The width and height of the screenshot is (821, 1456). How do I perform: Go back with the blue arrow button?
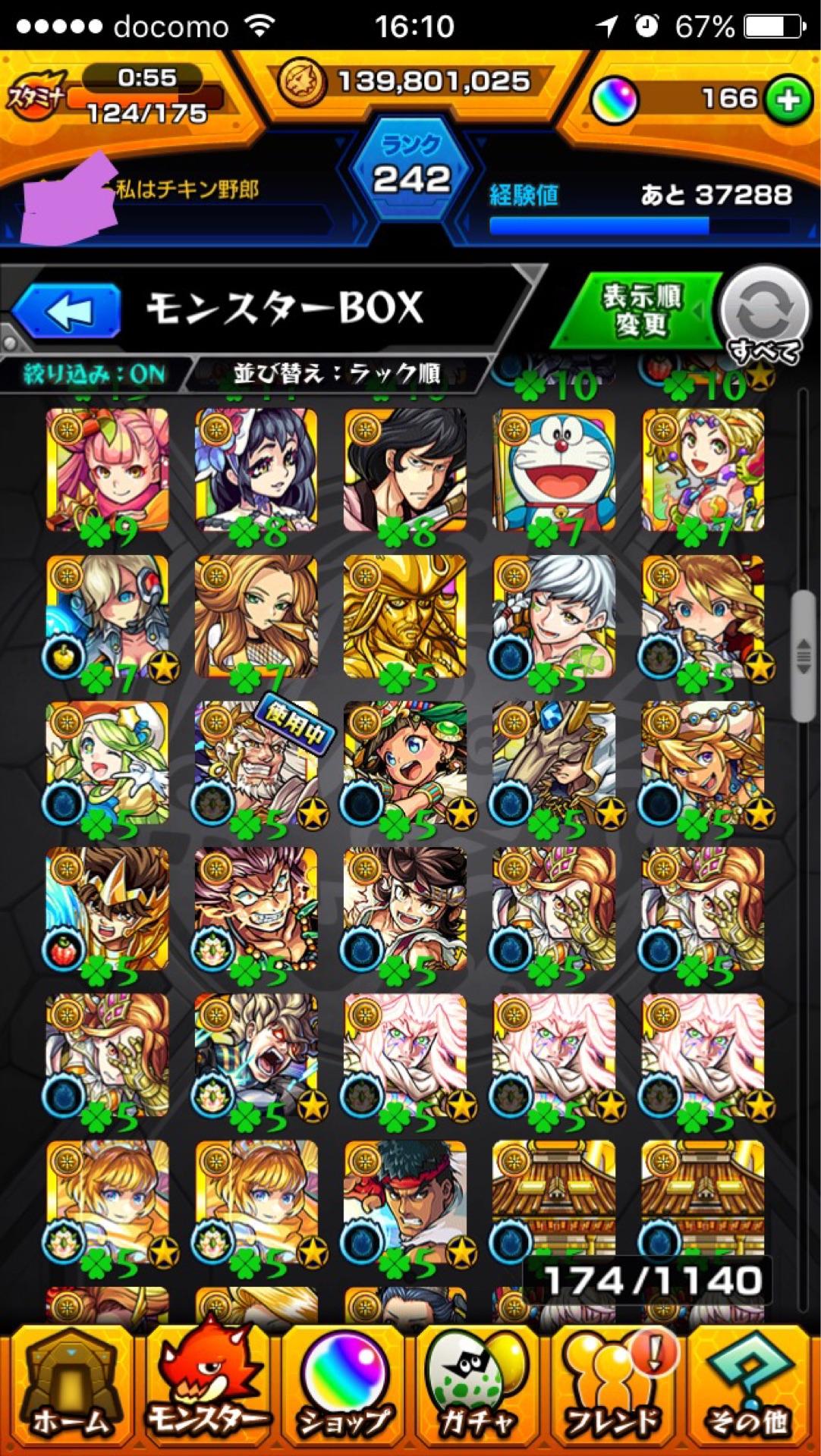click(x=67, y=310)
